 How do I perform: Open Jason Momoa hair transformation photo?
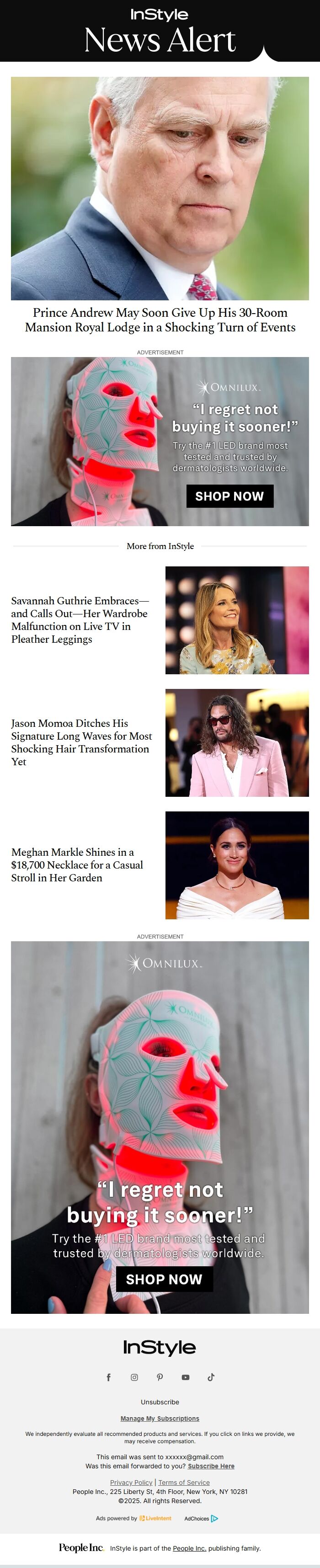(237, 742)
